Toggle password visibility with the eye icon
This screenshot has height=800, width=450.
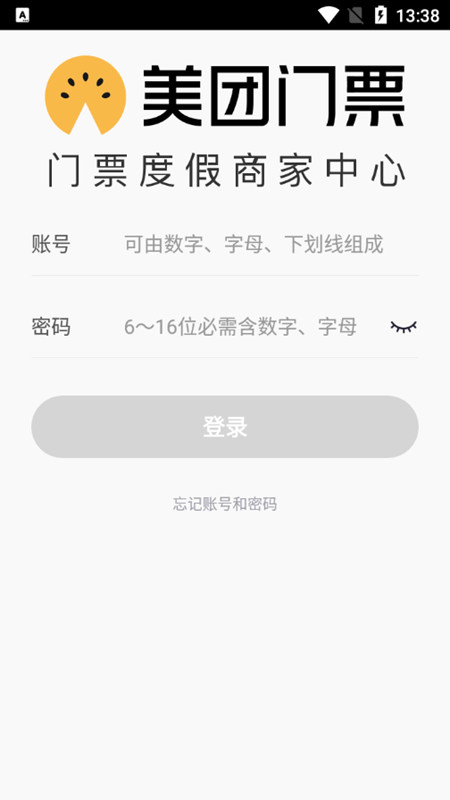click(404, 327)
